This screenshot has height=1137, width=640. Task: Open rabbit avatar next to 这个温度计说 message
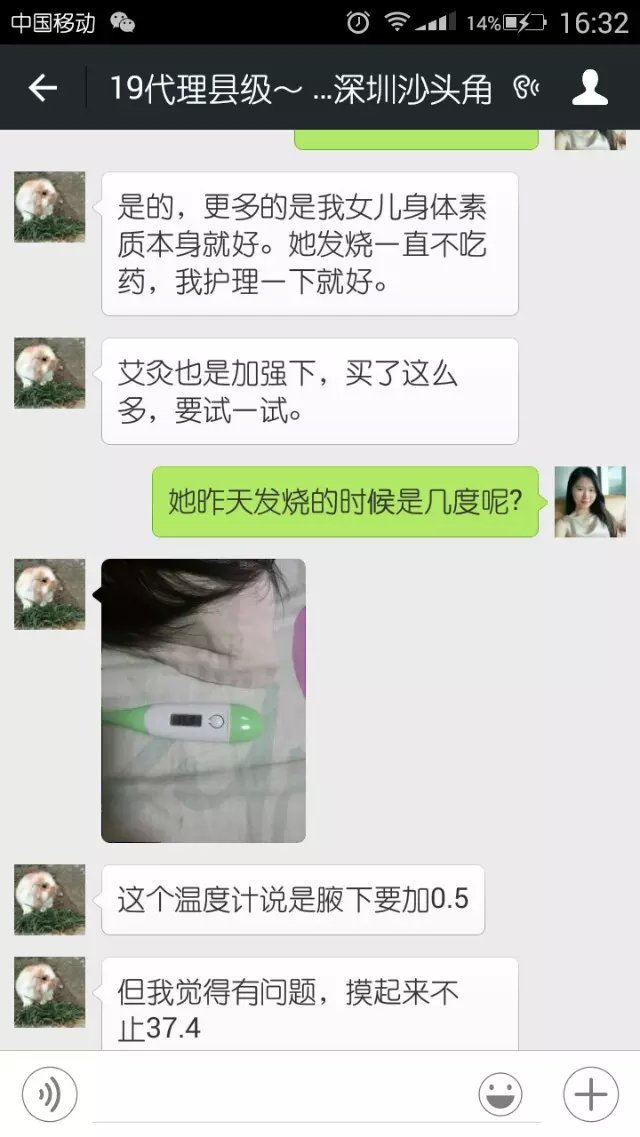point(49,900)
